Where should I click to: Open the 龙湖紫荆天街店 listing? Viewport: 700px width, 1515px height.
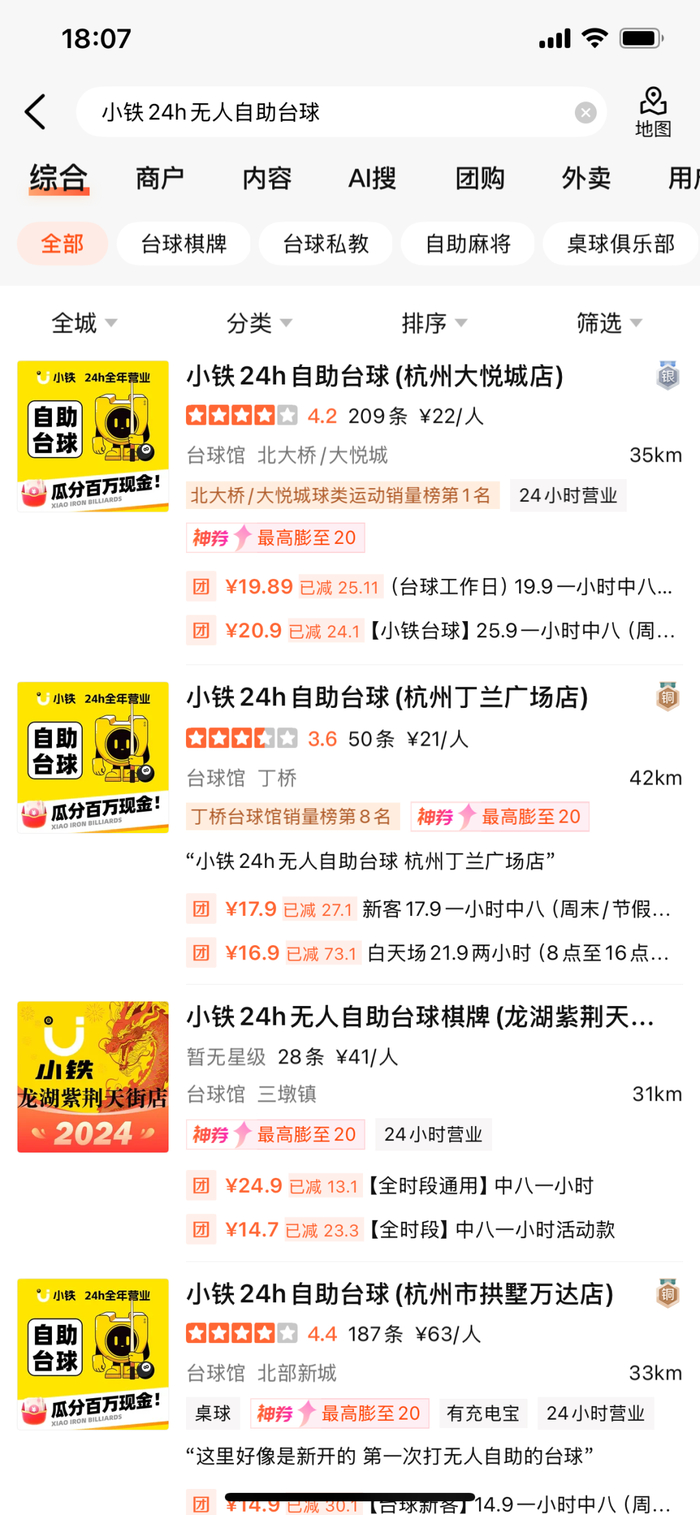420,1018
